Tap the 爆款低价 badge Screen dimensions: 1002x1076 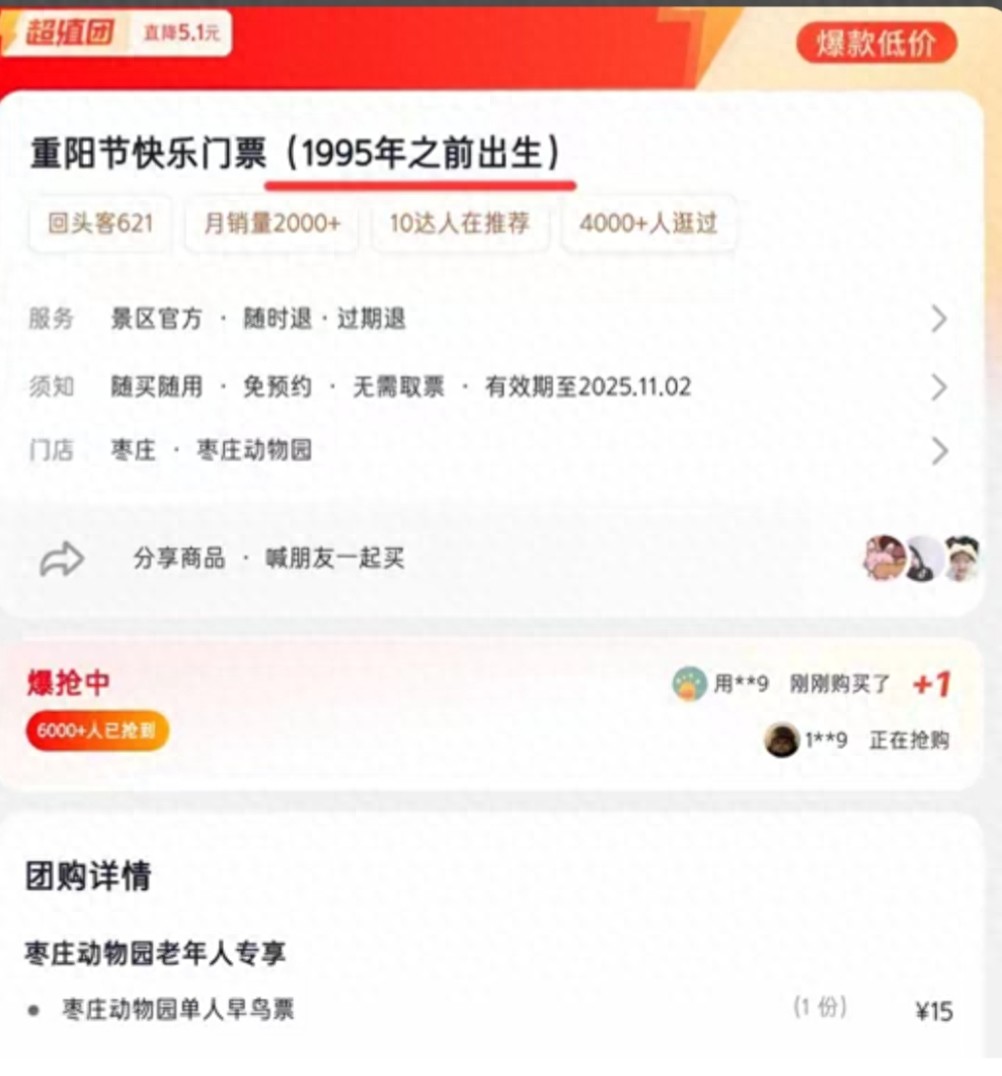point(876,45)
